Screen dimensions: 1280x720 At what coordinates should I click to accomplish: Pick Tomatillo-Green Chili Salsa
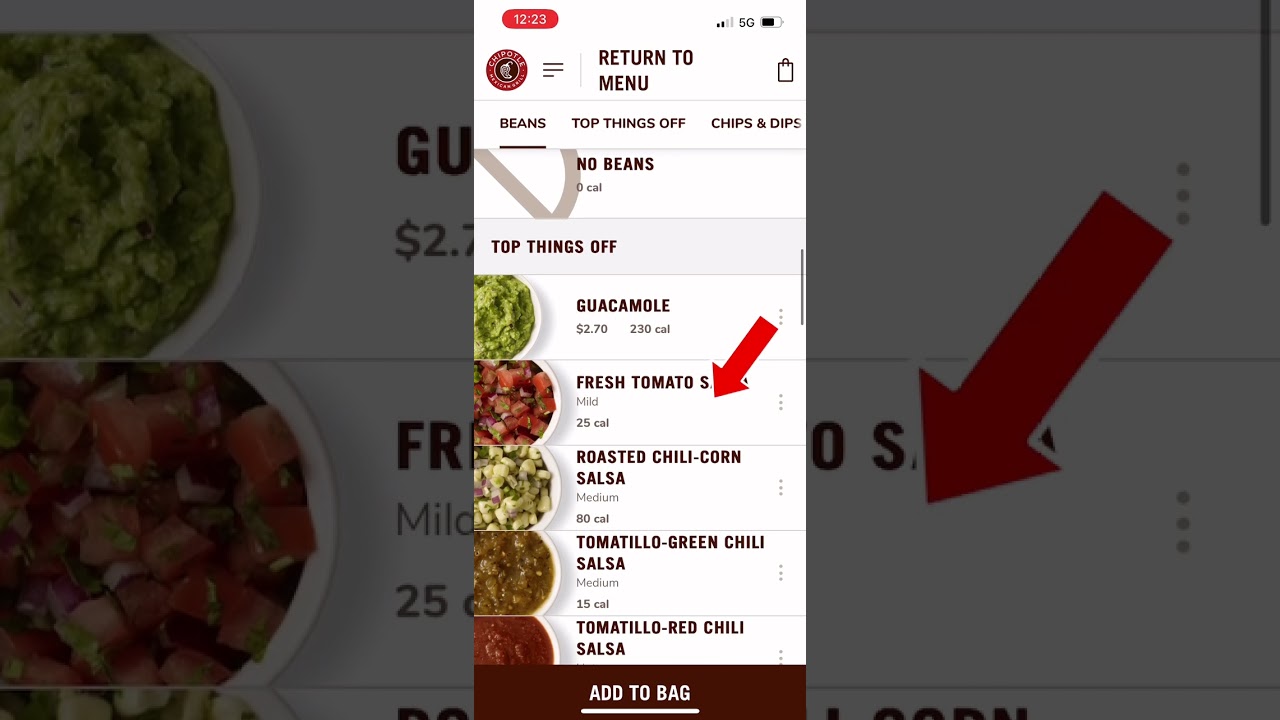point(668,572)
